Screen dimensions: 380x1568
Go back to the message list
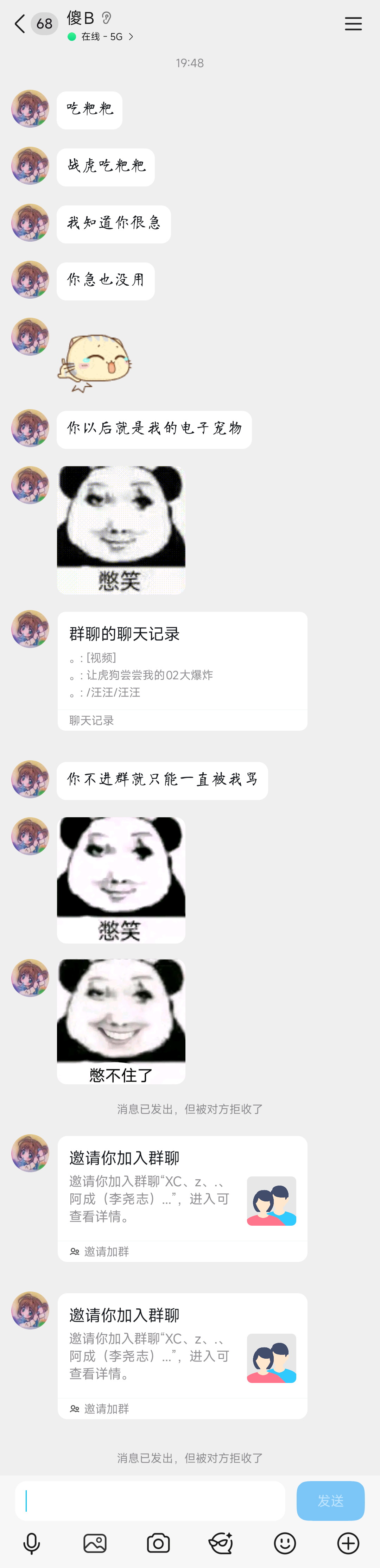tap(20, 24)
